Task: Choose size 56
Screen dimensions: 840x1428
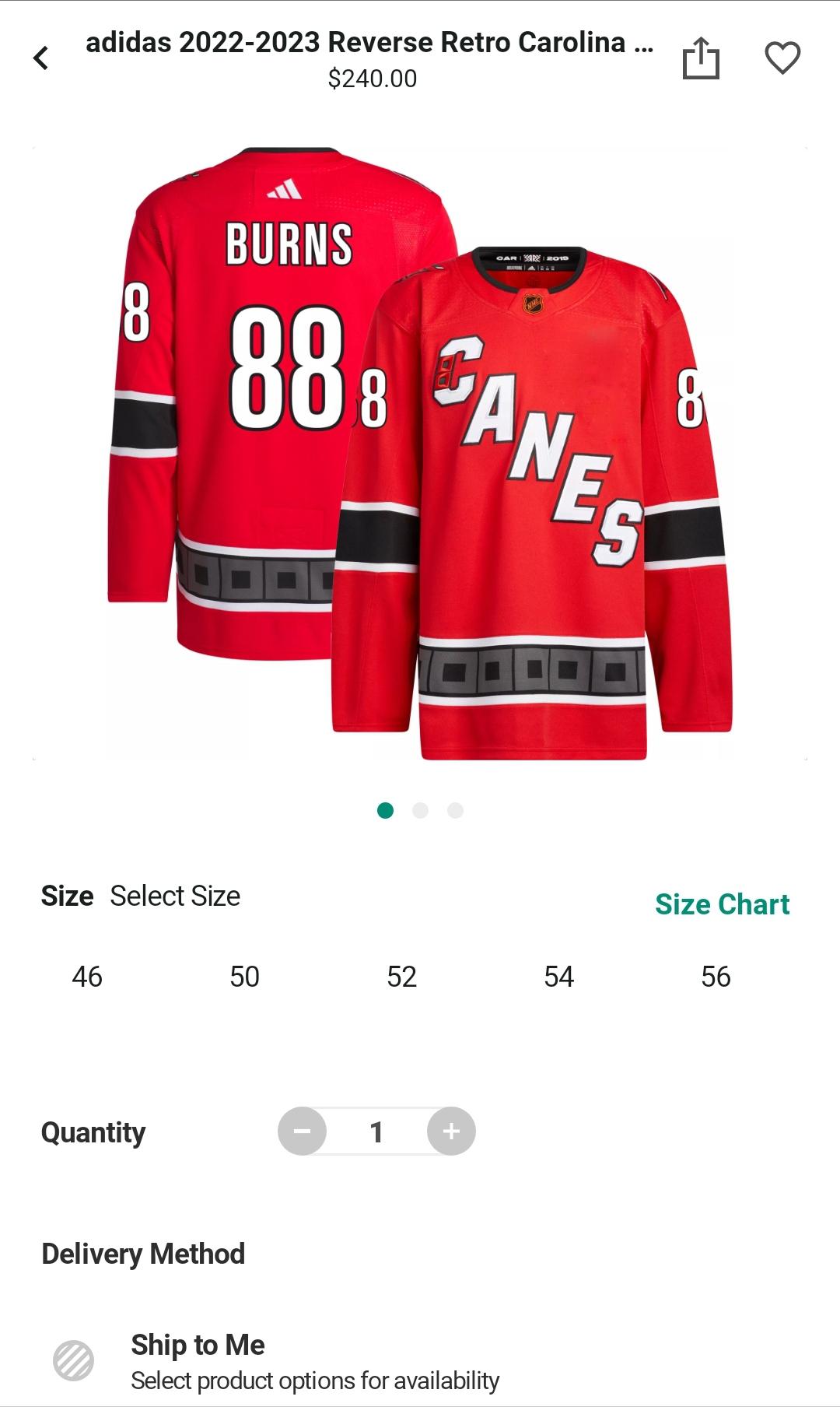Action: click(x=716, y=977)
